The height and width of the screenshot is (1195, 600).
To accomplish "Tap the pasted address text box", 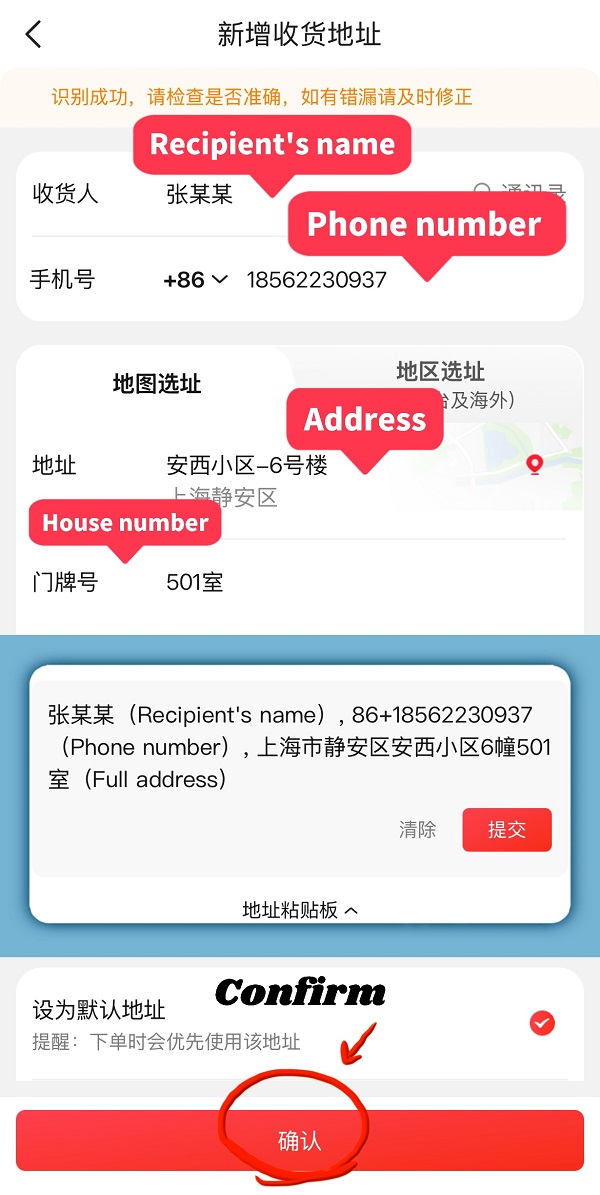I will (x=299, y=746).
